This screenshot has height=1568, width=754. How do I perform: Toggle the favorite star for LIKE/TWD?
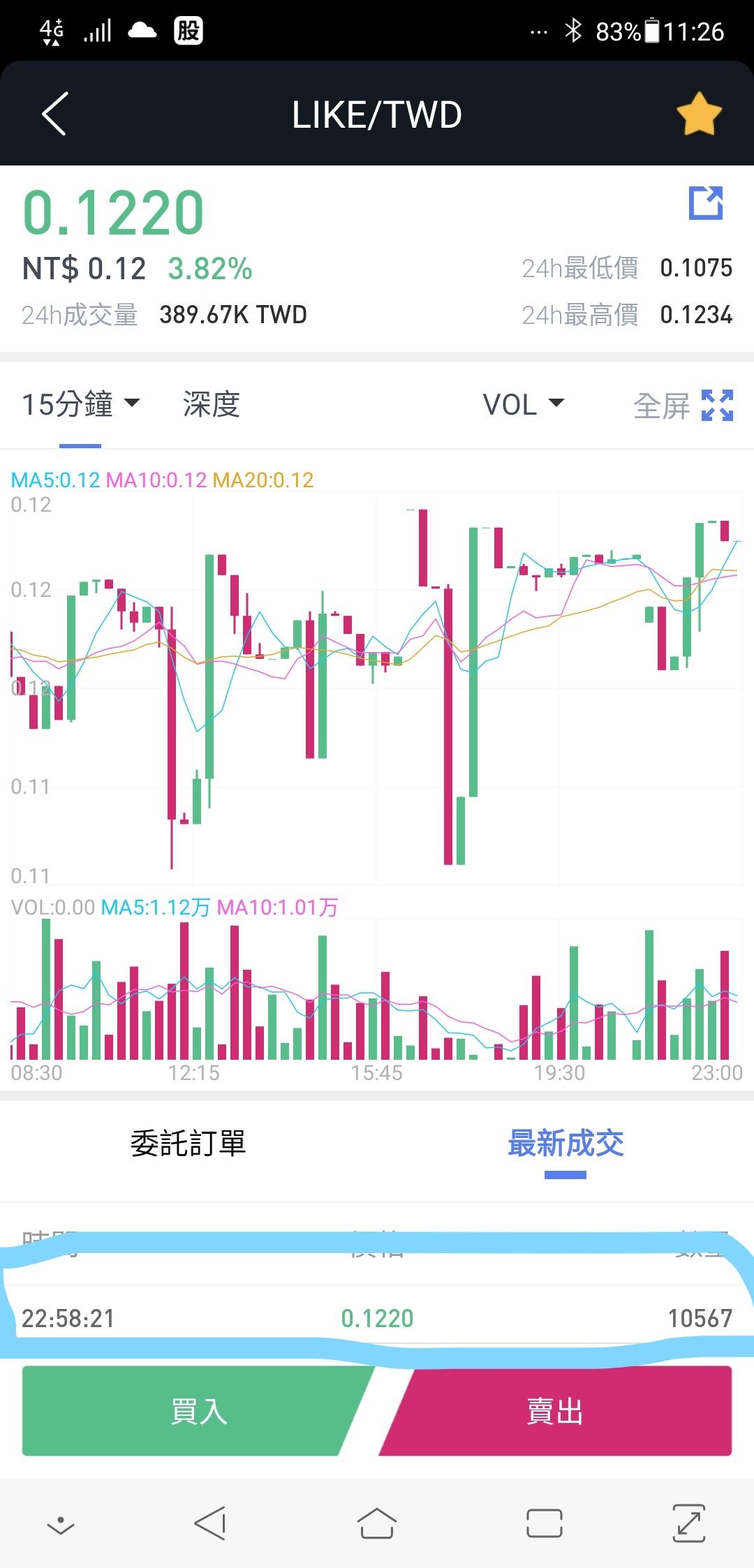click(x=698, y=114)
